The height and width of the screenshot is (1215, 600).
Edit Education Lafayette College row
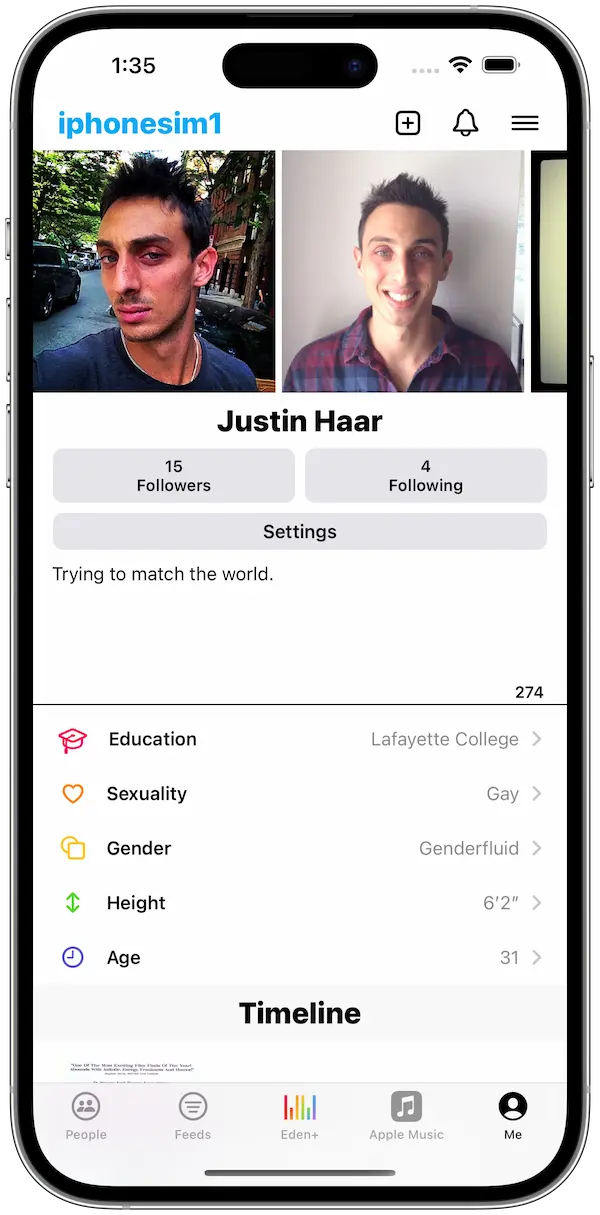[x=300, y=739]
